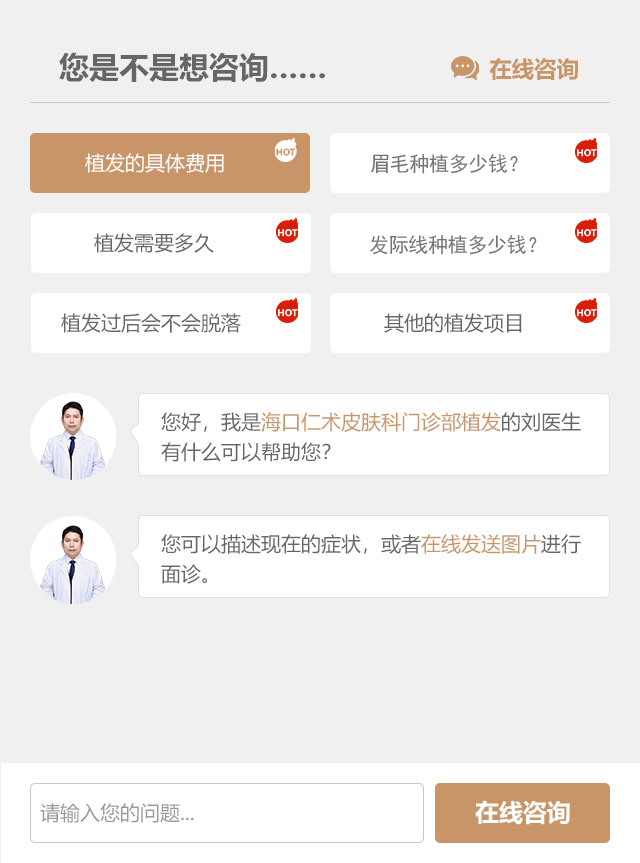
Task: Open 海口仁术皮肤科门诊部植发 link
Action: (380, 422)
